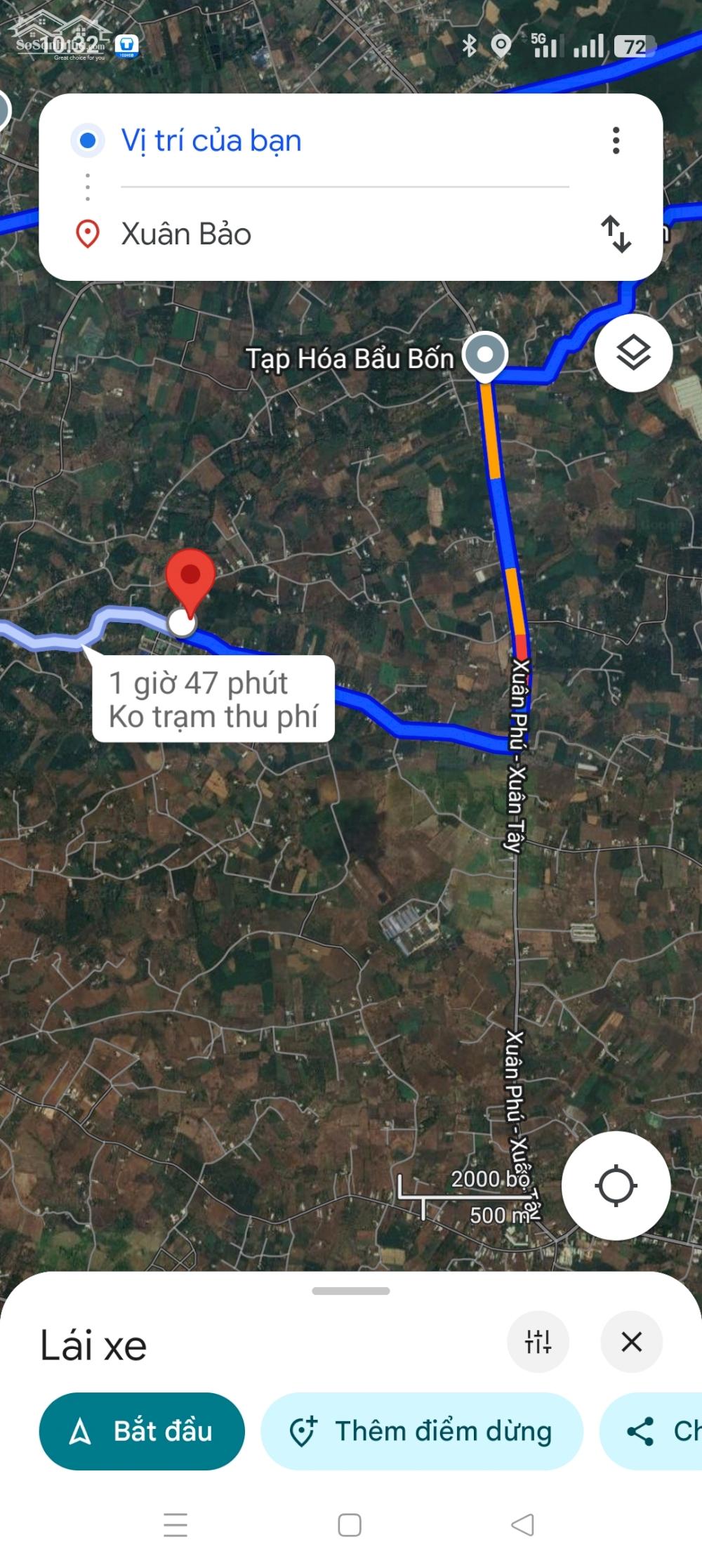The height and width of the screenshot is (1568, 702).
Task: Swap start and destination points
Action: coord(616,234)
